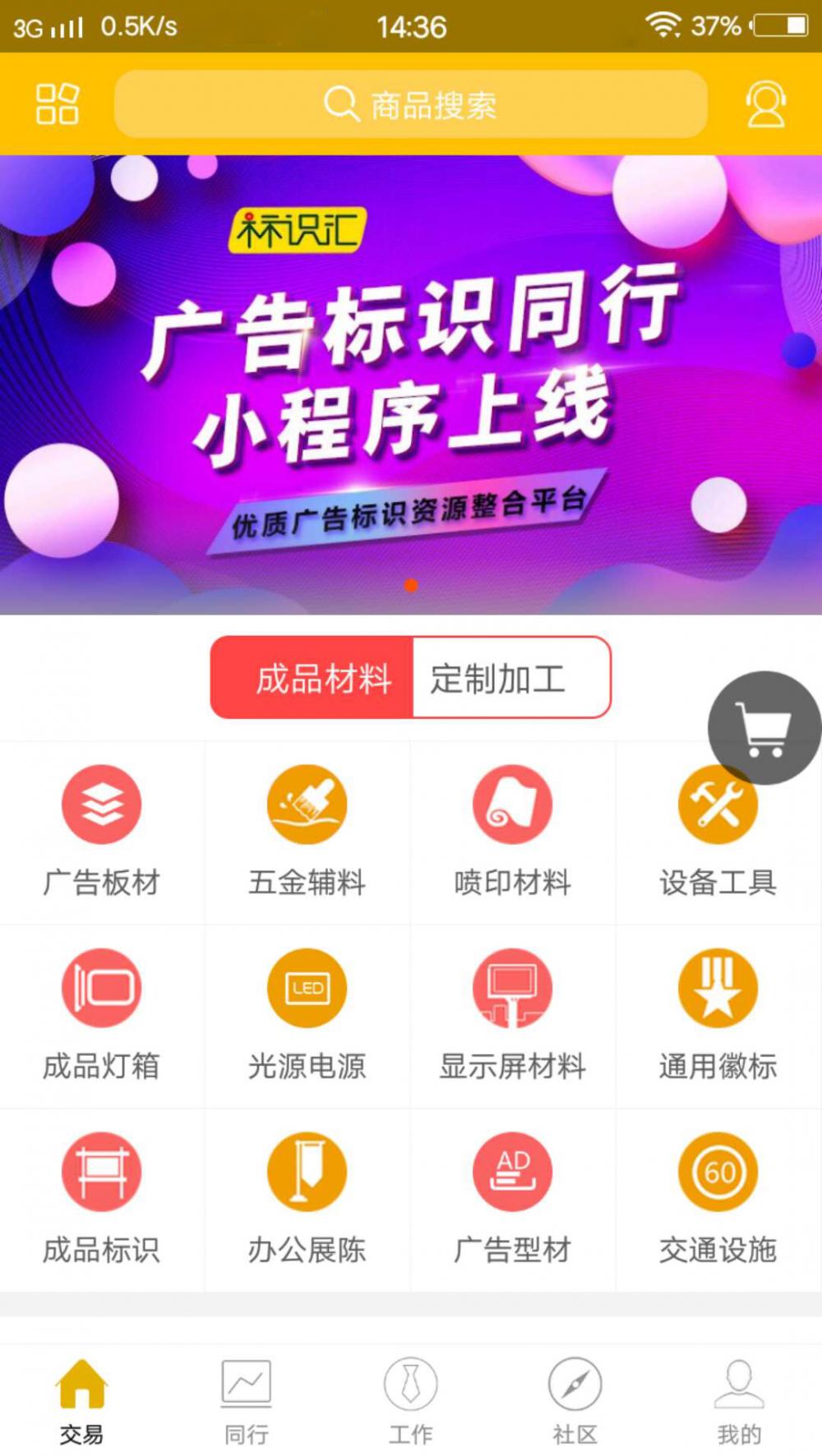Go to the 工作 tab

411,1402
